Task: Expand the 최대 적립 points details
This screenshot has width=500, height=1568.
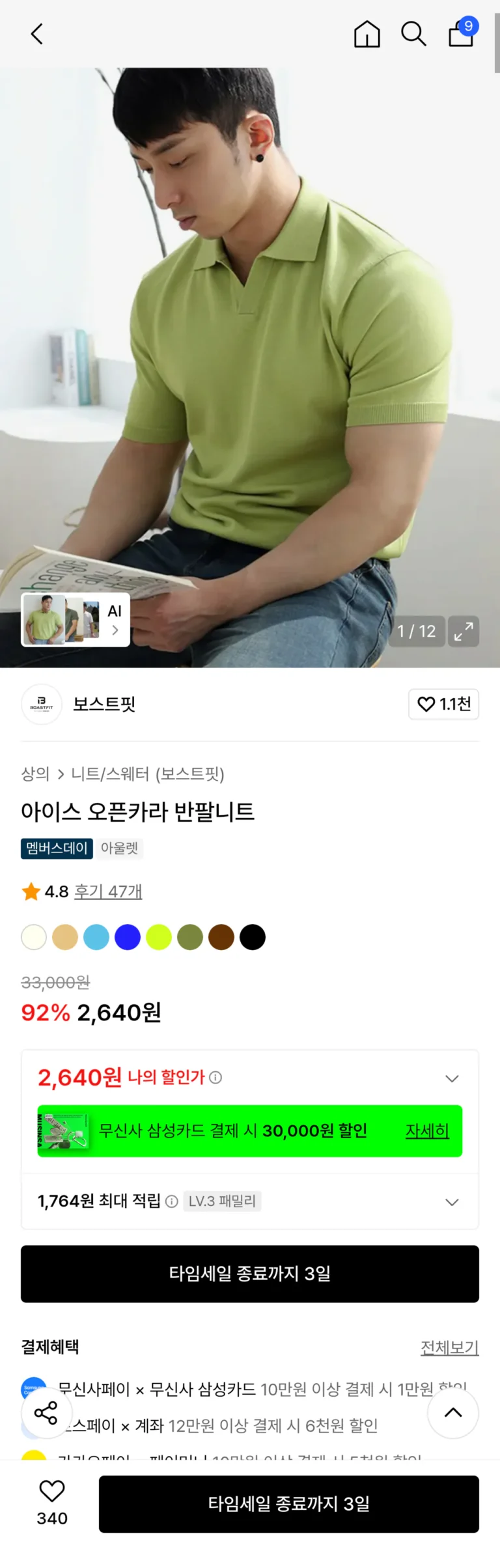Action: 452,1201
